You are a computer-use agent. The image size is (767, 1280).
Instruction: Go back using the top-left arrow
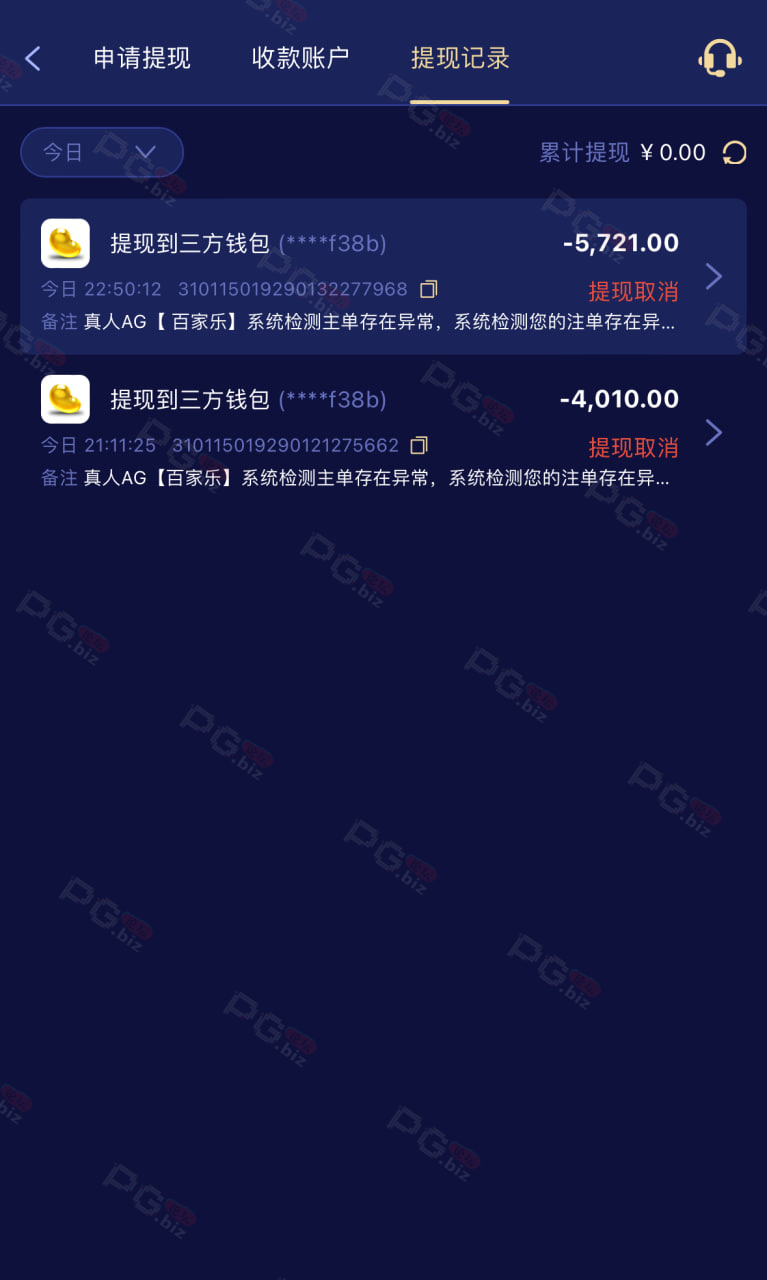pyautogui.click(x=32, y=58)
